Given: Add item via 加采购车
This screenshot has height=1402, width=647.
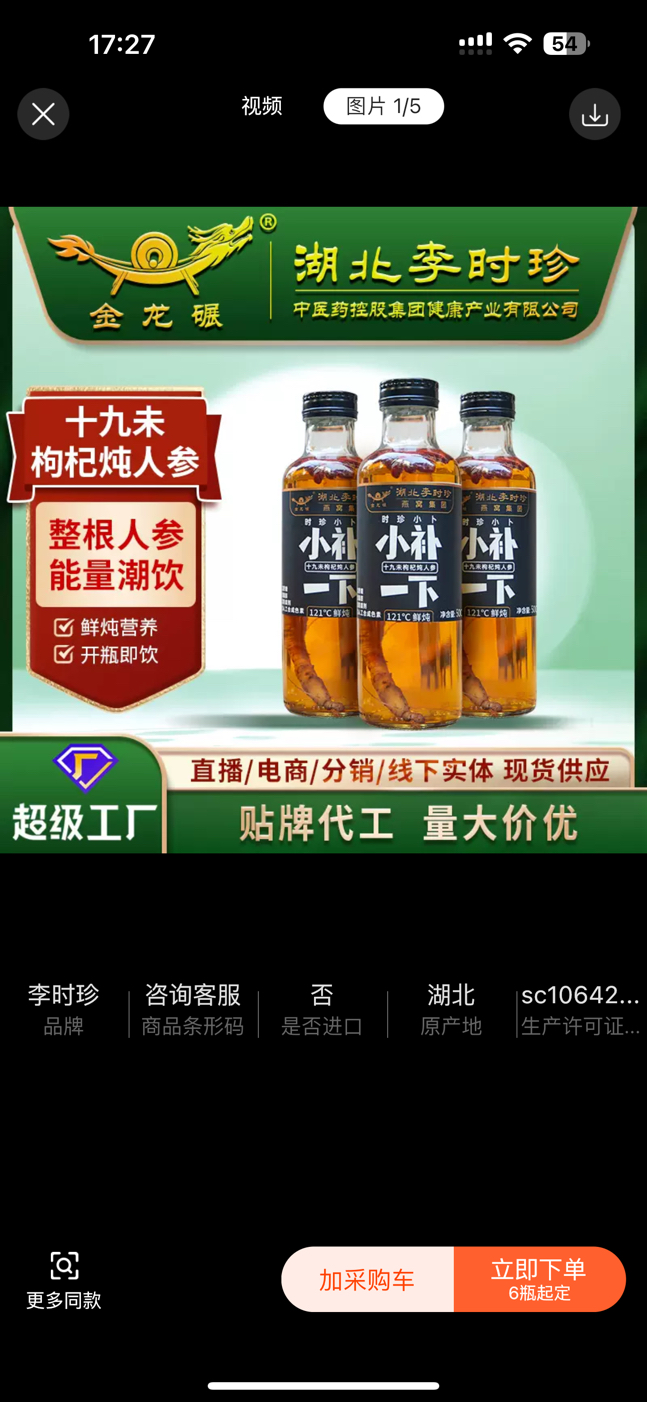Looking at the screenshot, I should (x=367, y=1279).
